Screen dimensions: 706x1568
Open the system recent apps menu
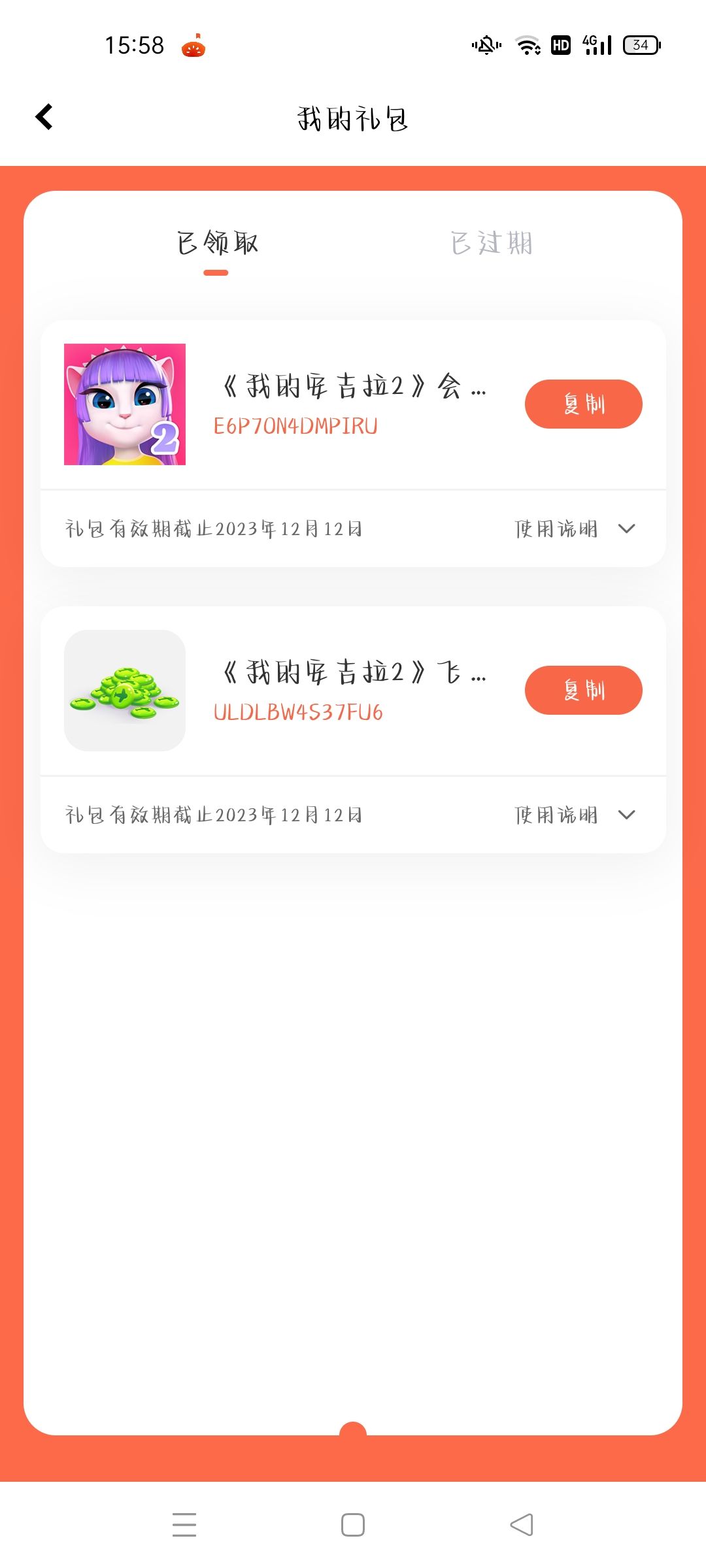pyautogui.click(x=184, y=1525)
